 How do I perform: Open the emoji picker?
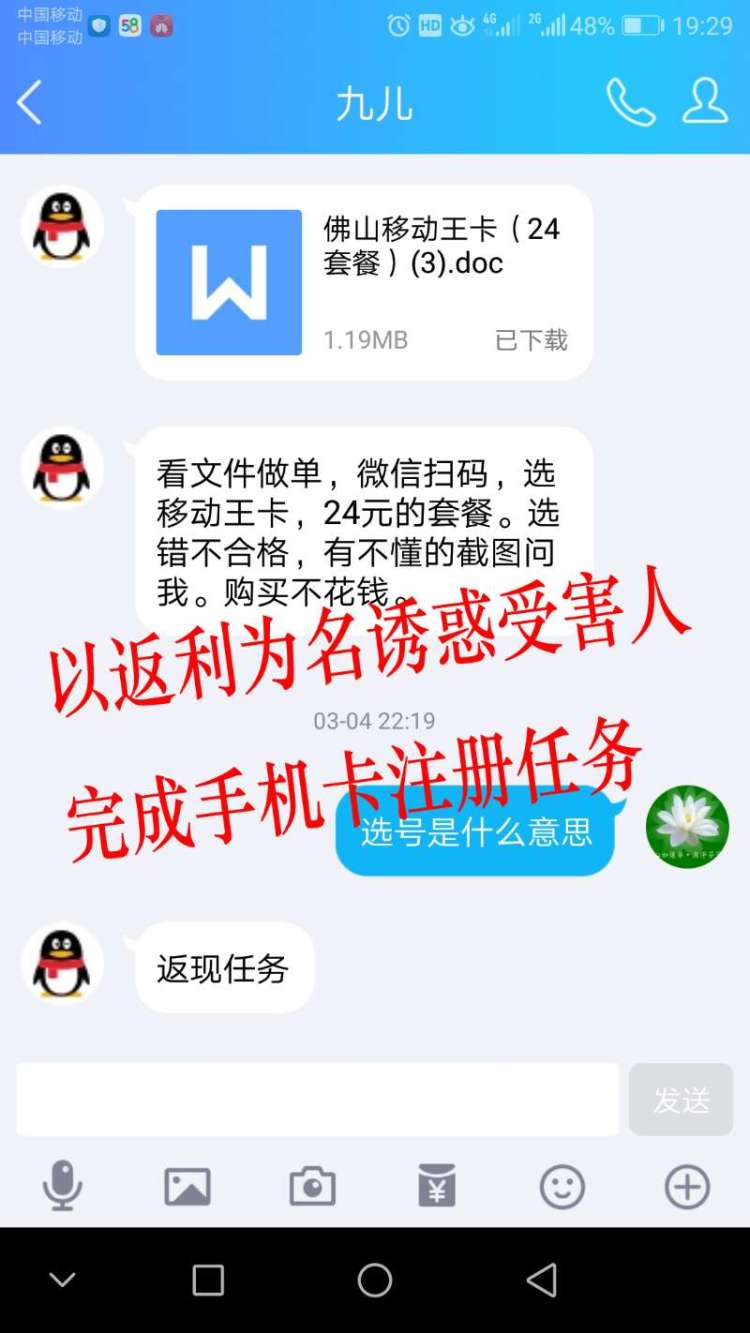pyautogui.click(x=562, y=1187)
